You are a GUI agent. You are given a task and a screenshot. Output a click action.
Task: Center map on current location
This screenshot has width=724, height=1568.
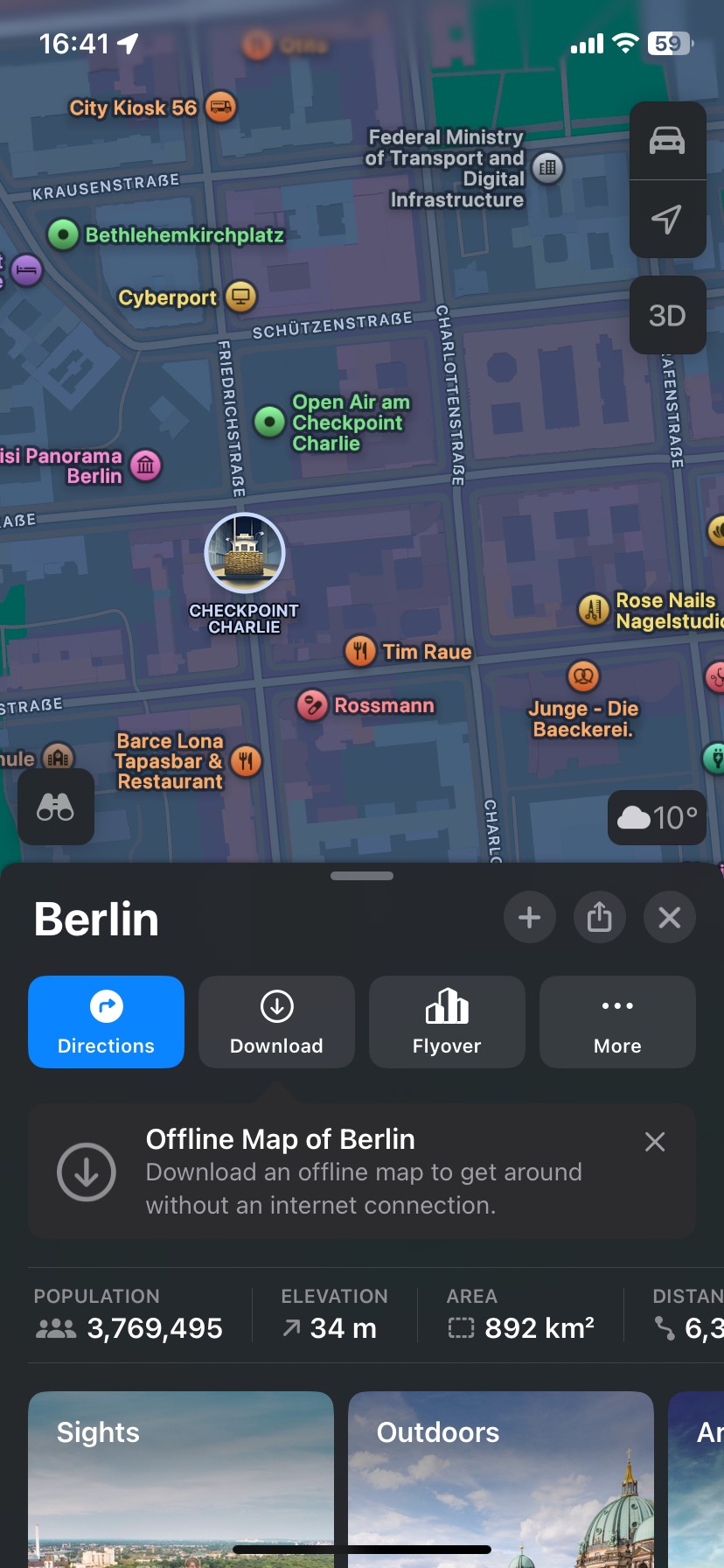pos(667,219)
